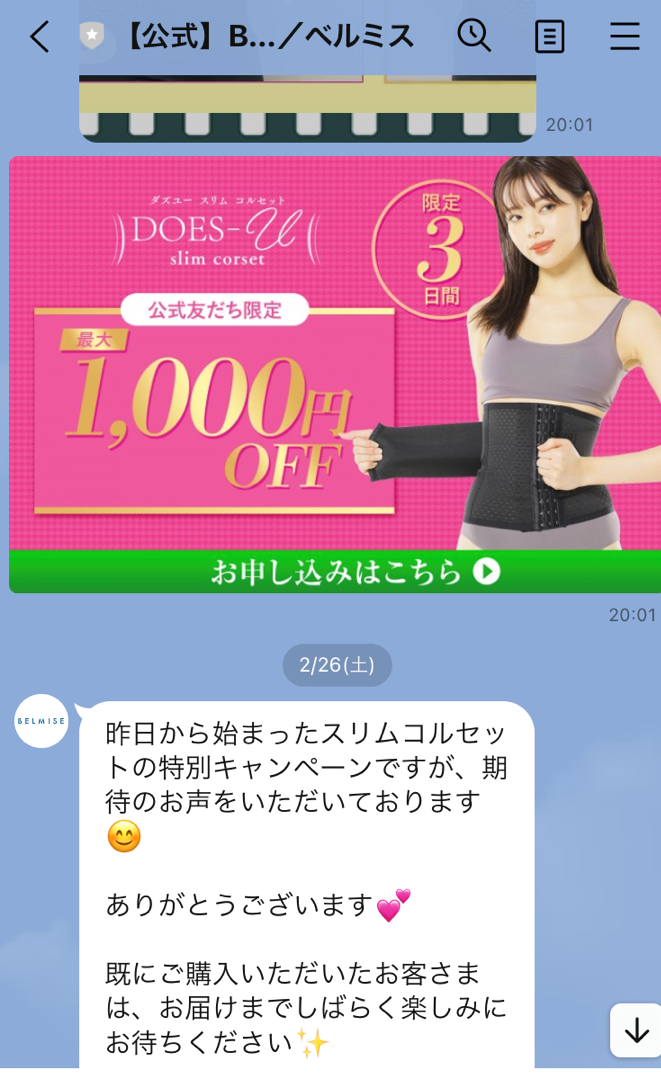This screenshot has width=661, height=1081.
Task: Jump to latest message arrow button
Action: [x=636, y=1031]
